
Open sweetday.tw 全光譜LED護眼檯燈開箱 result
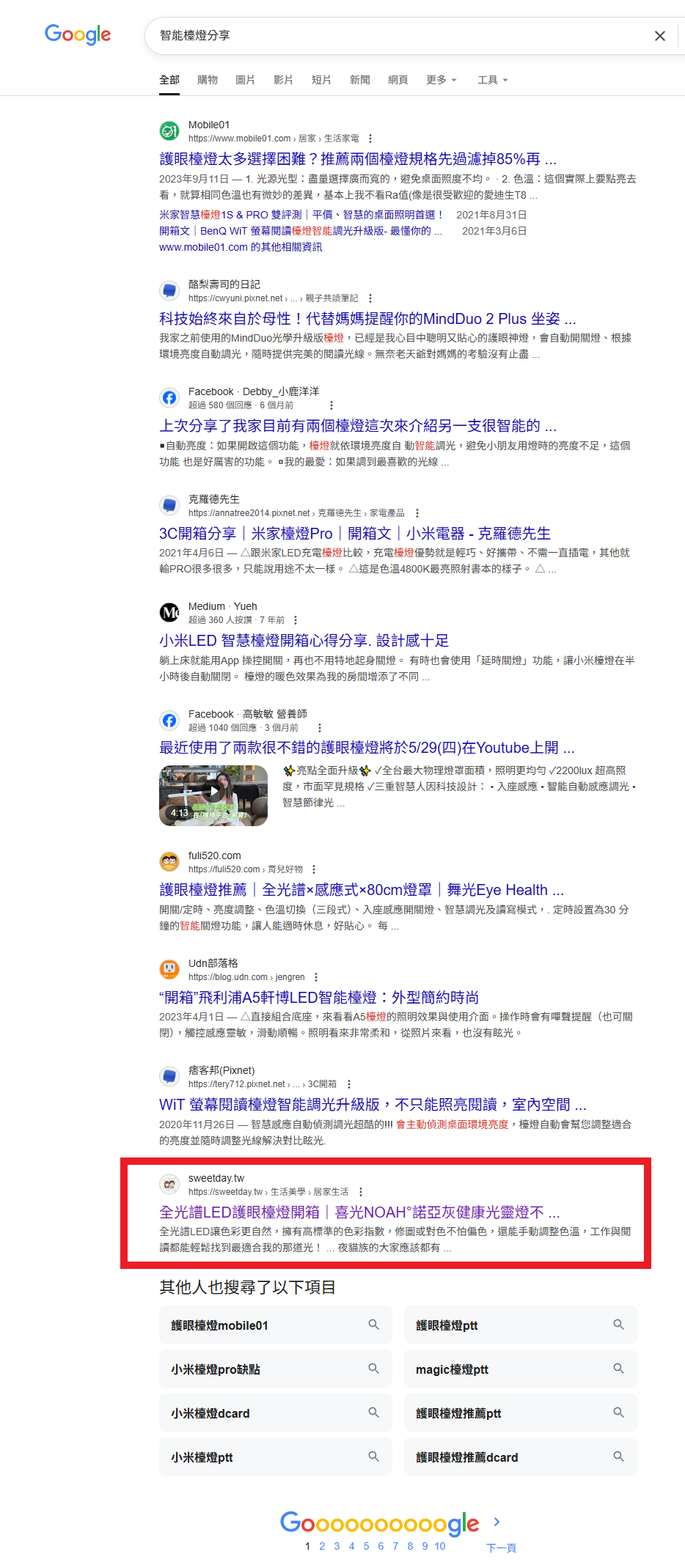coord(359,1212)
